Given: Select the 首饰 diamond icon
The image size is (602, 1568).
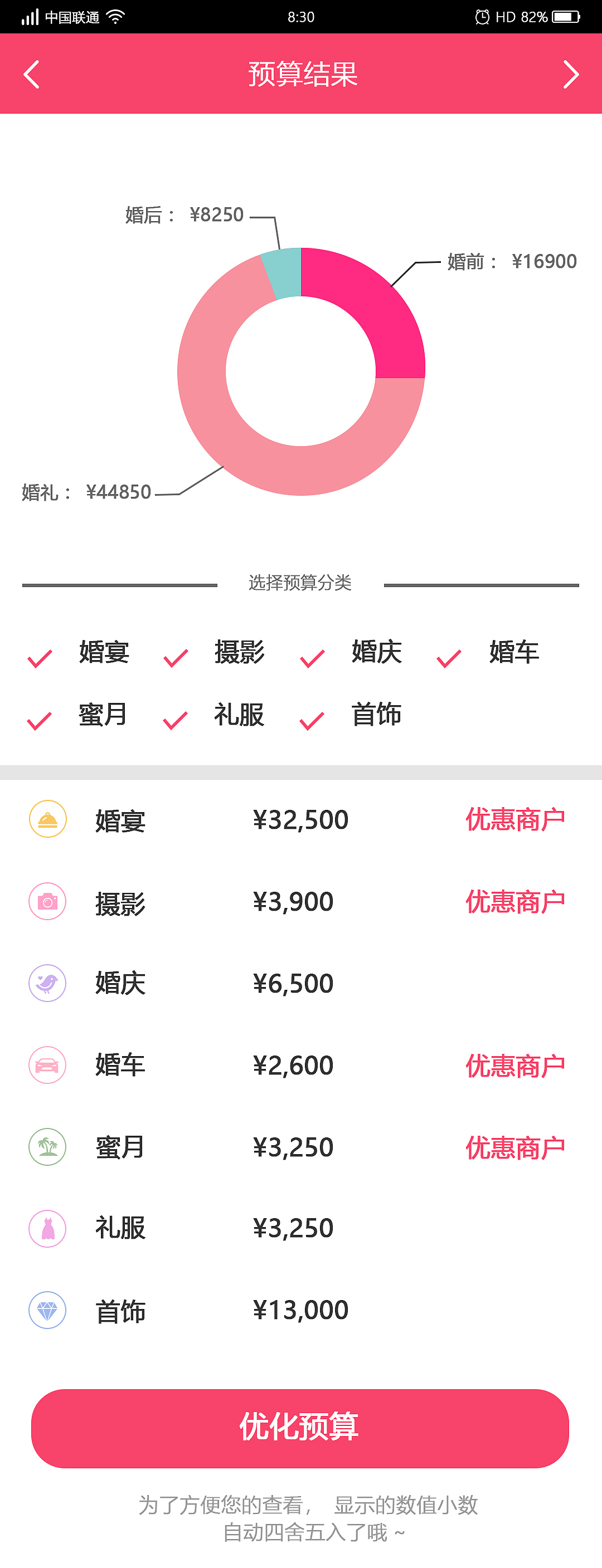Looking at the screenshot, I should [x=47, y=1311].
